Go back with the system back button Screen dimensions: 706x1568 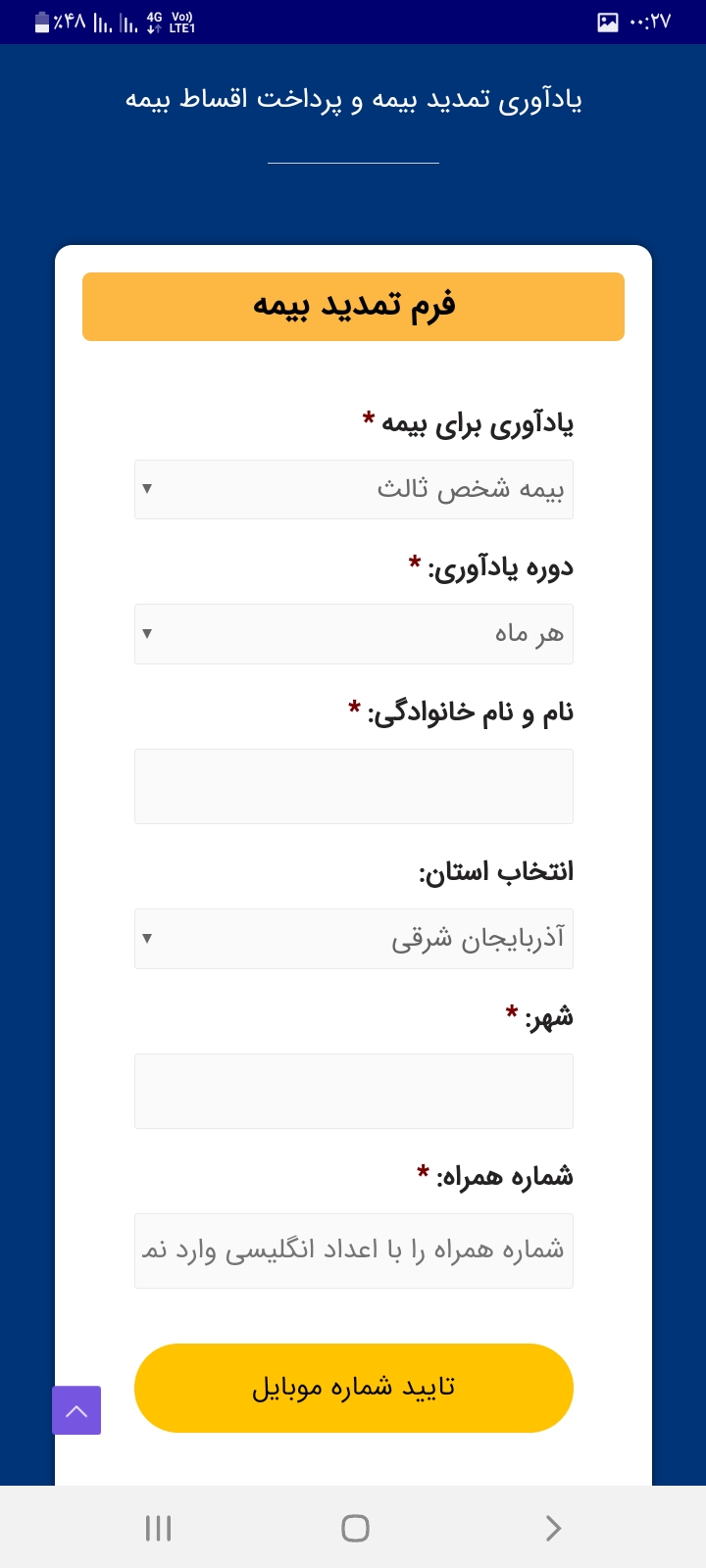pos(553,1528)
